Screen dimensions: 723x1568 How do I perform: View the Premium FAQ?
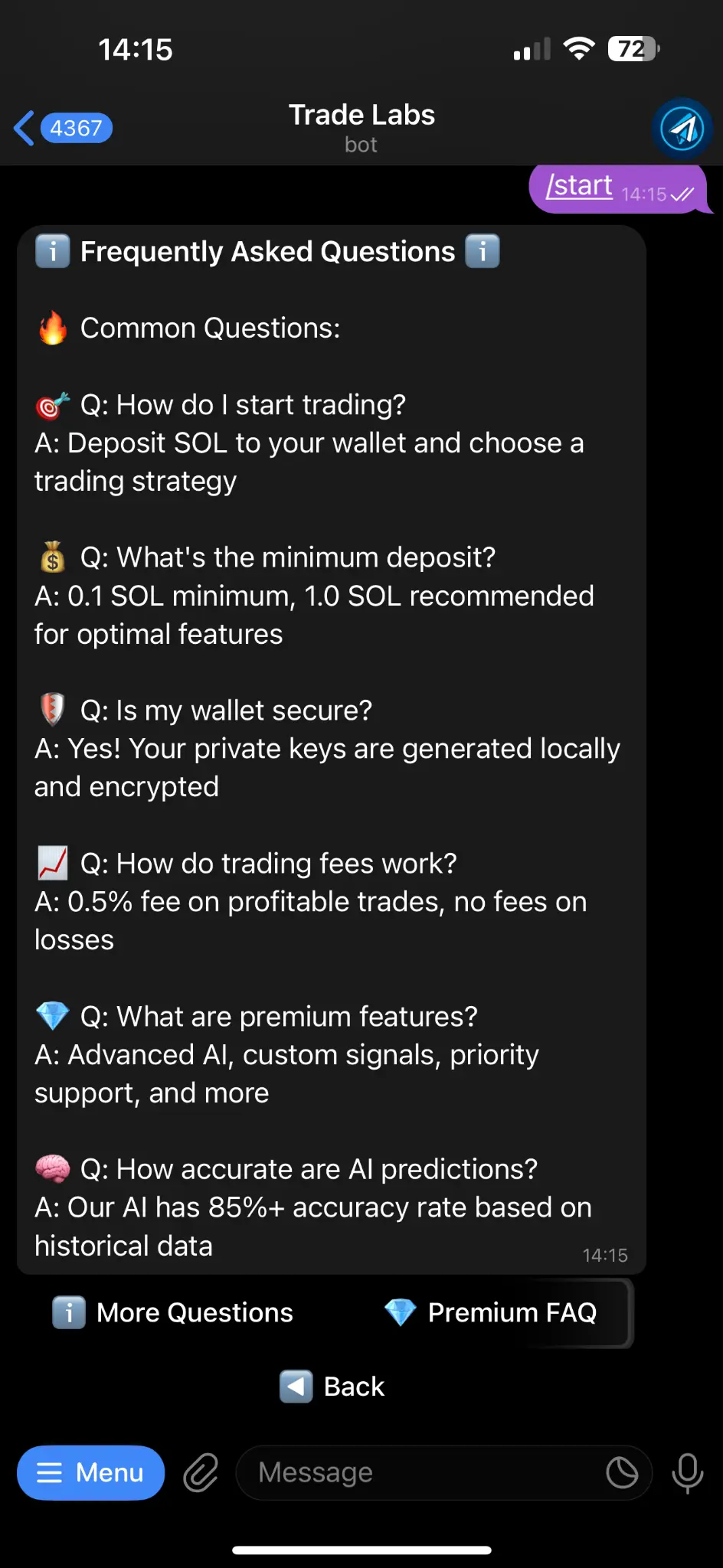pos(492,1312)
